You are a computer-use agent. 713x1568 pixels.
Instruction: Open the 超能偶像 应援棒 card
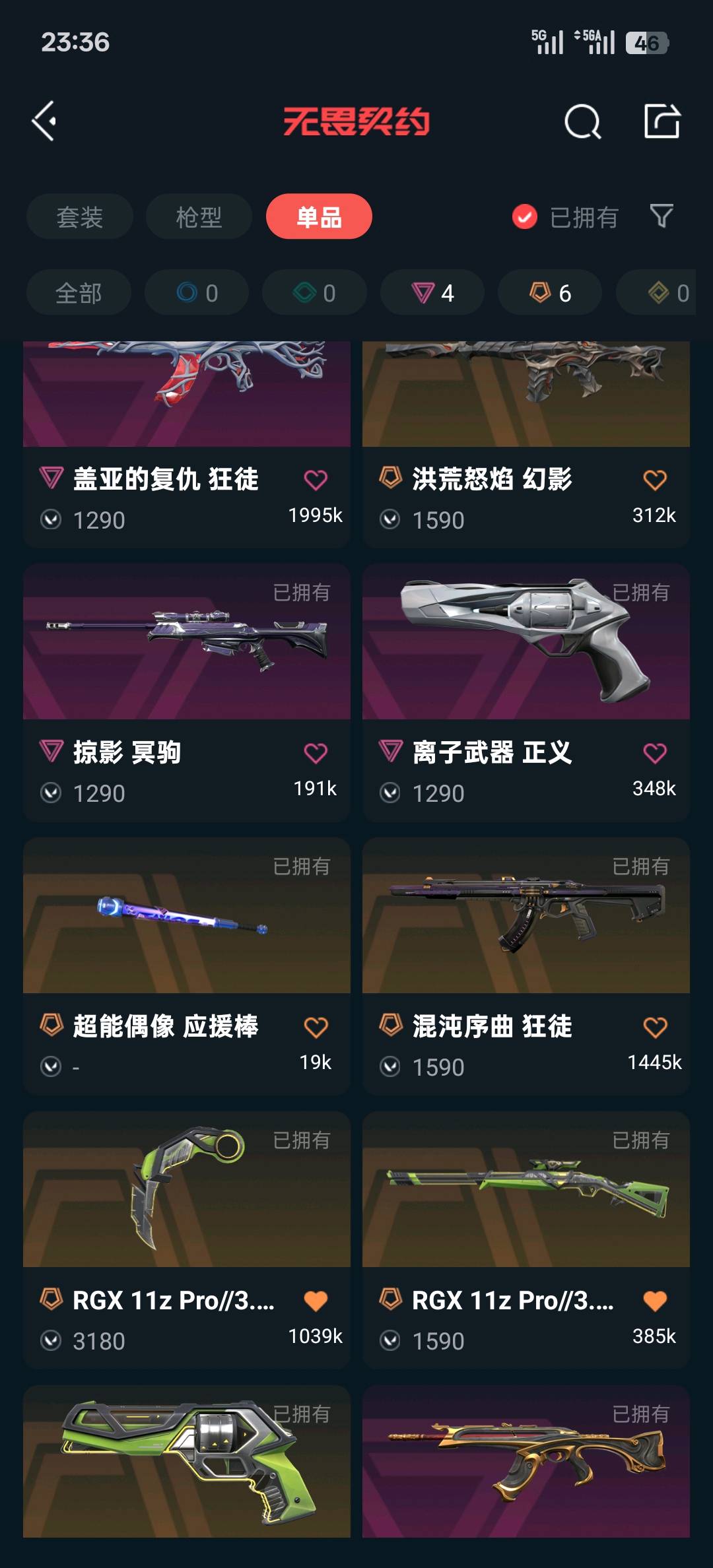pos(187,967)
